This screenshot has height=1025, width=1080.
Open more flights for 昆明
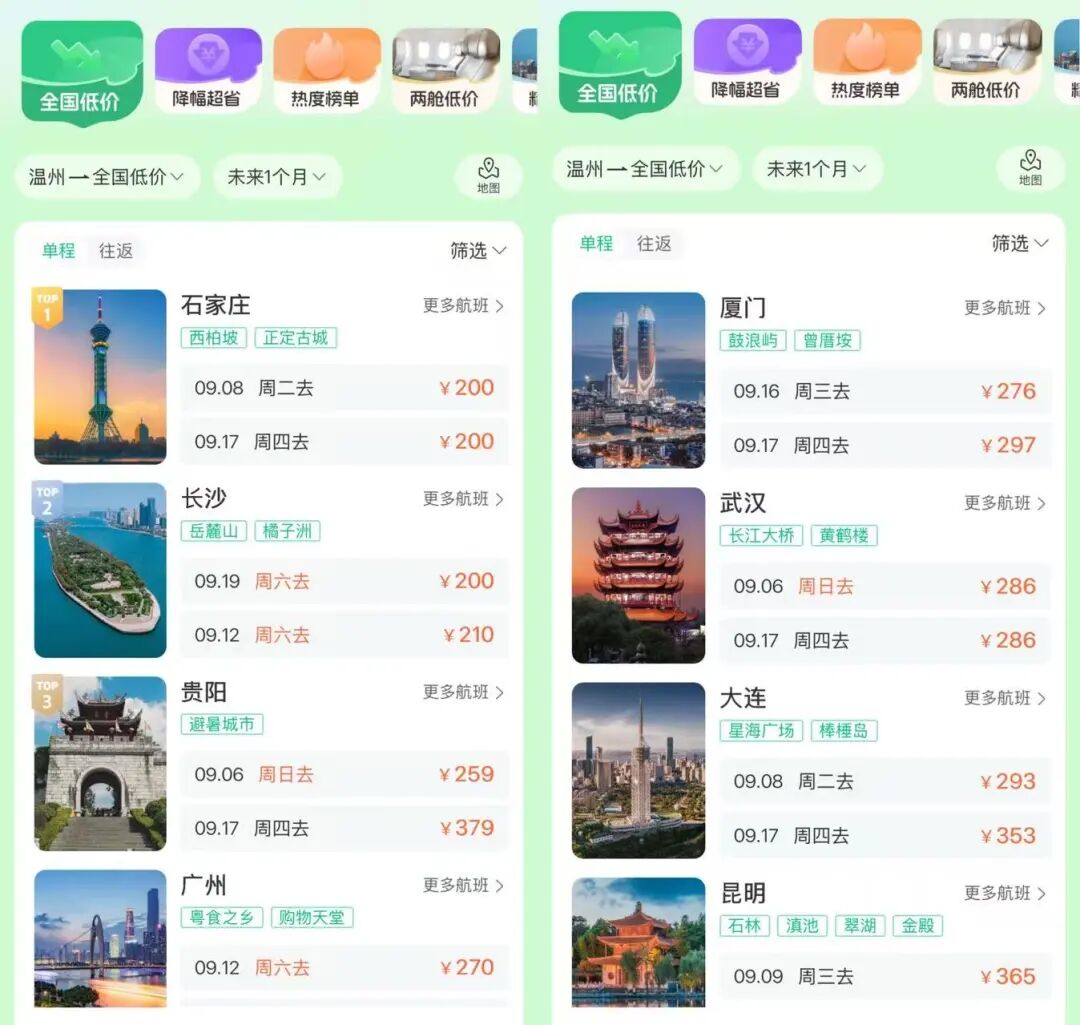1005,893
